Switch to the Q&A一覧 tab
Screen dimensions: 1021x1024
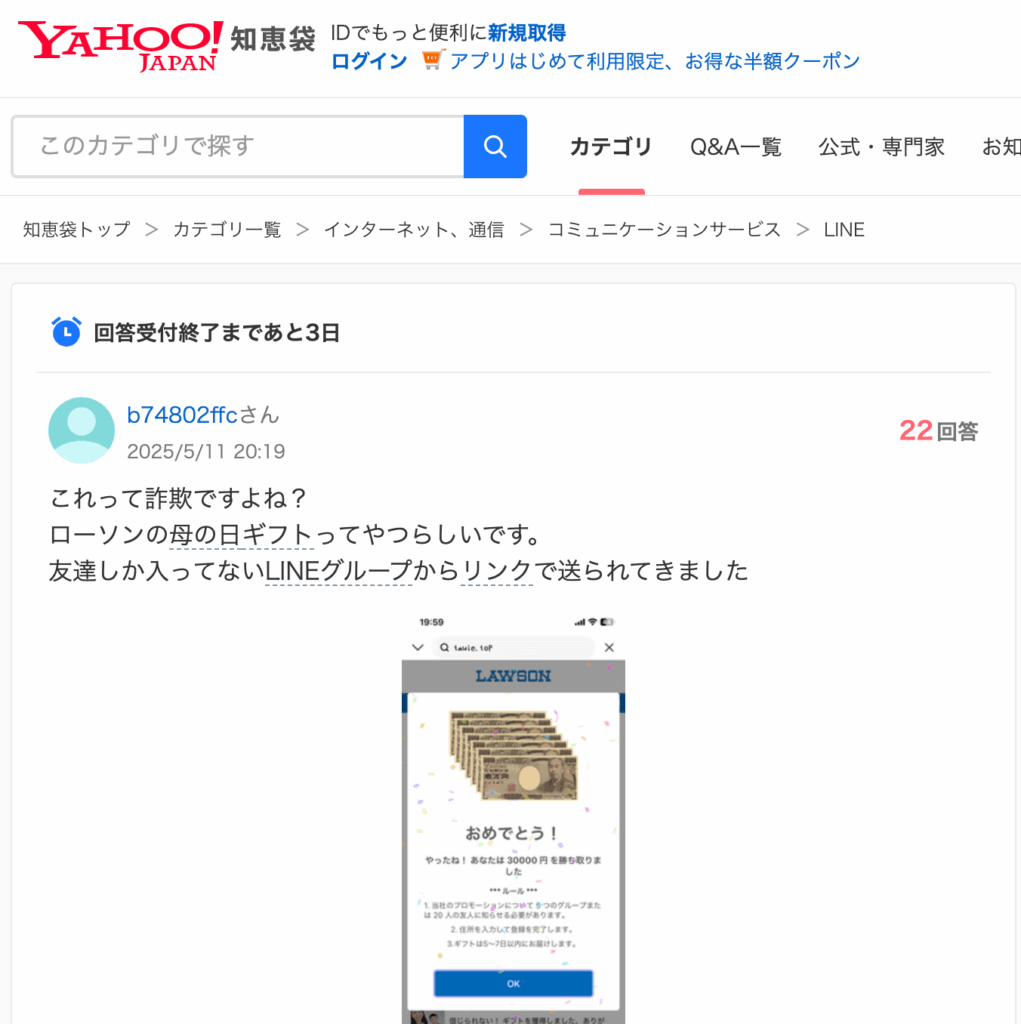pyautogui.click(x=735, y=147)
